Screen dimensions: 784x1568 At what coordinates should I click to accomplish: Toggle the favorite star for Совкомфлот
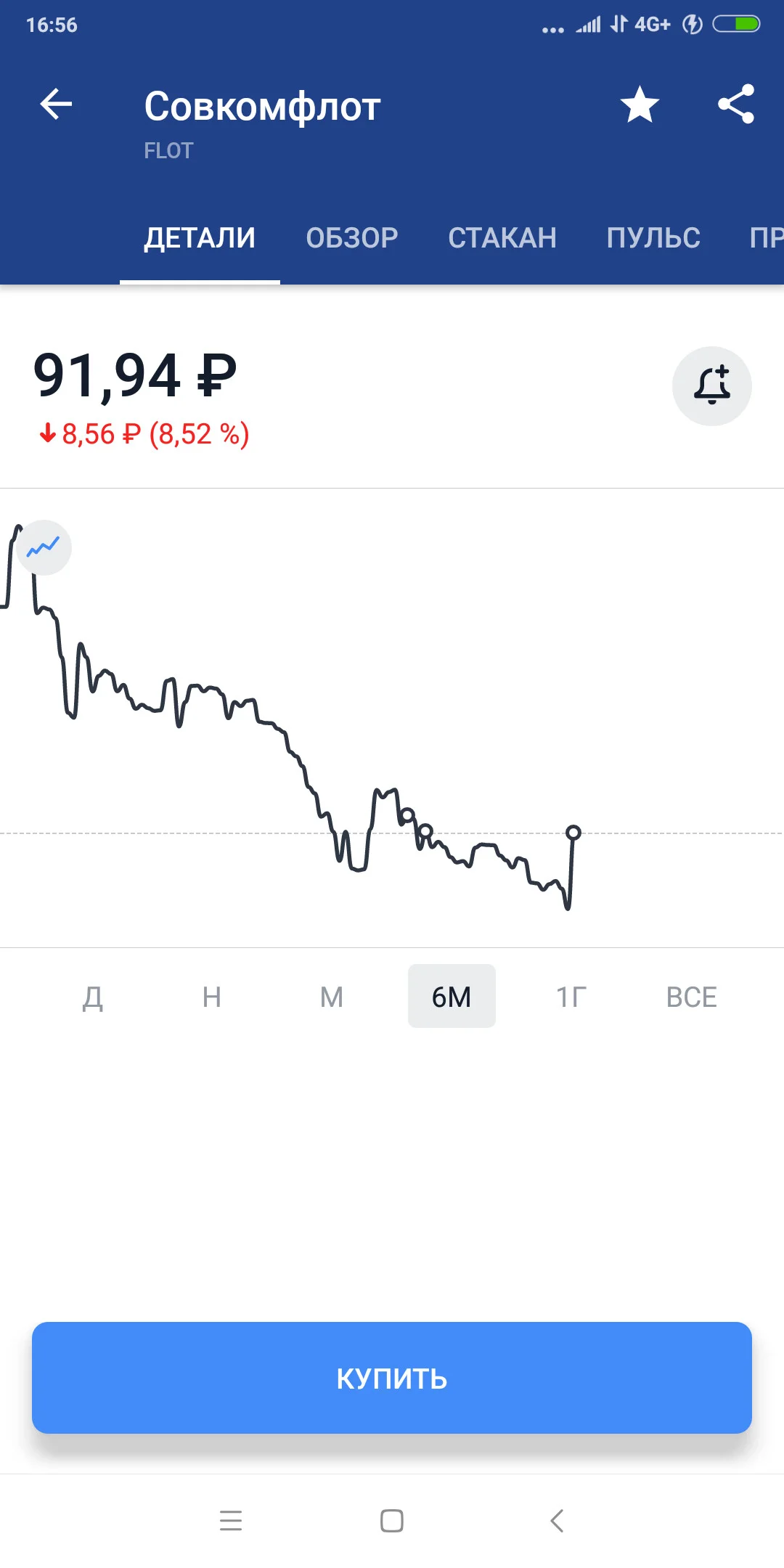click(640, 105)
